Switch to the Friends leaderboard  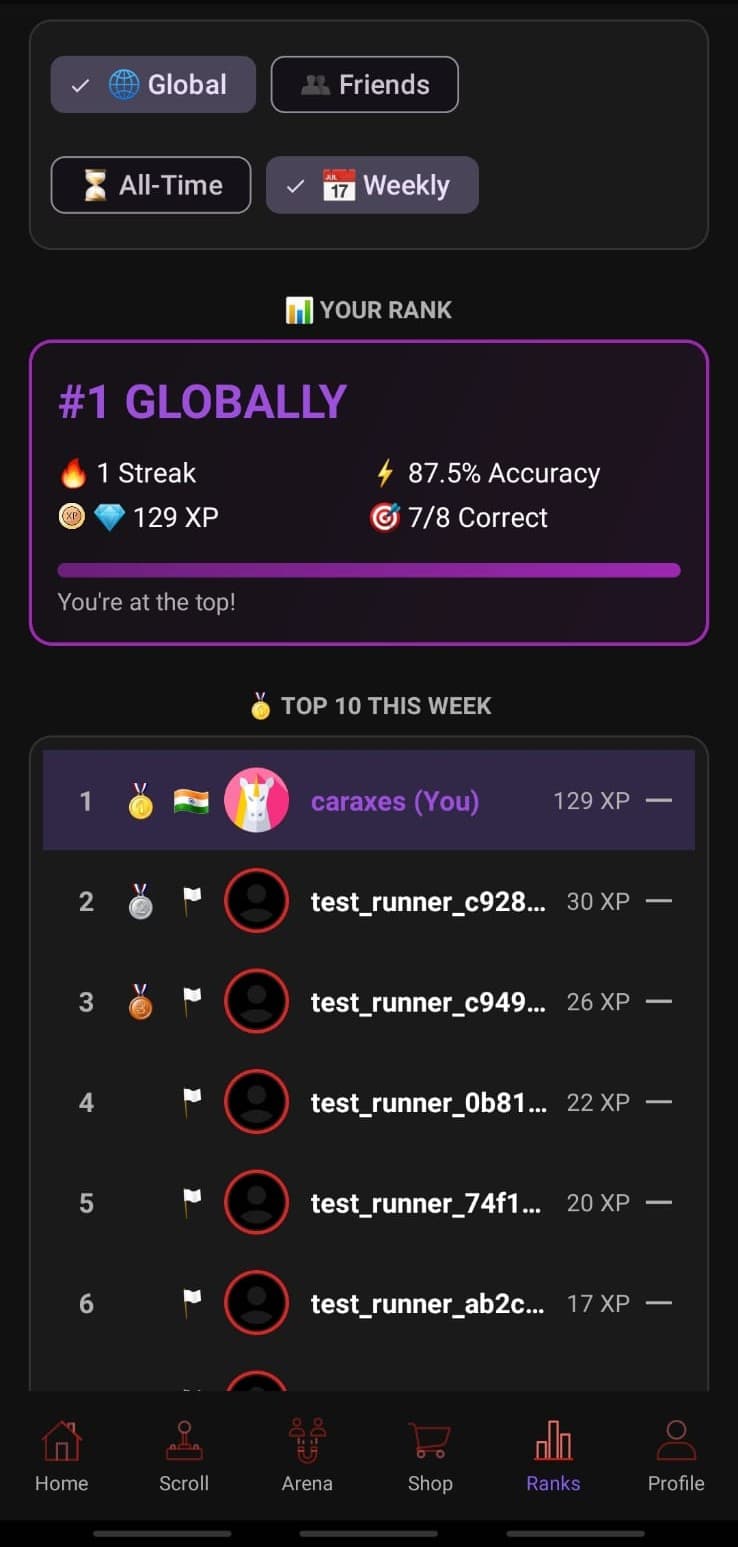click(x=364, y=85)
